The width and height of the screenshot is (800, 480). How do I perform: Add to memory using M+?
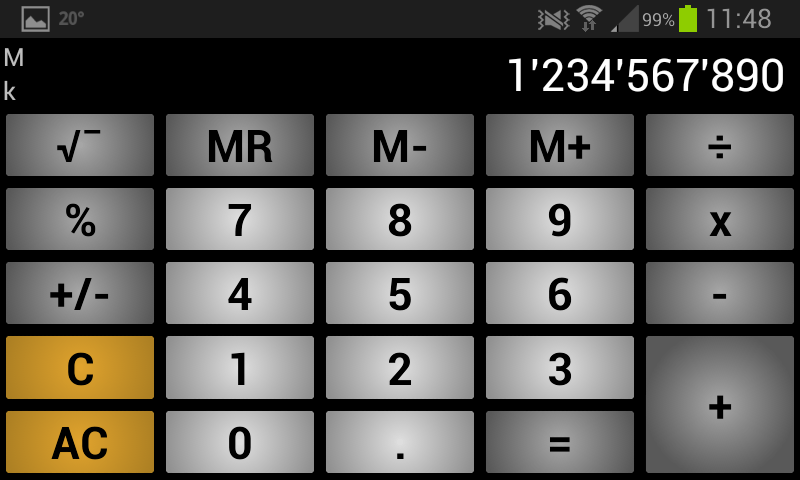pyautogui.click(x=560, y=146)
